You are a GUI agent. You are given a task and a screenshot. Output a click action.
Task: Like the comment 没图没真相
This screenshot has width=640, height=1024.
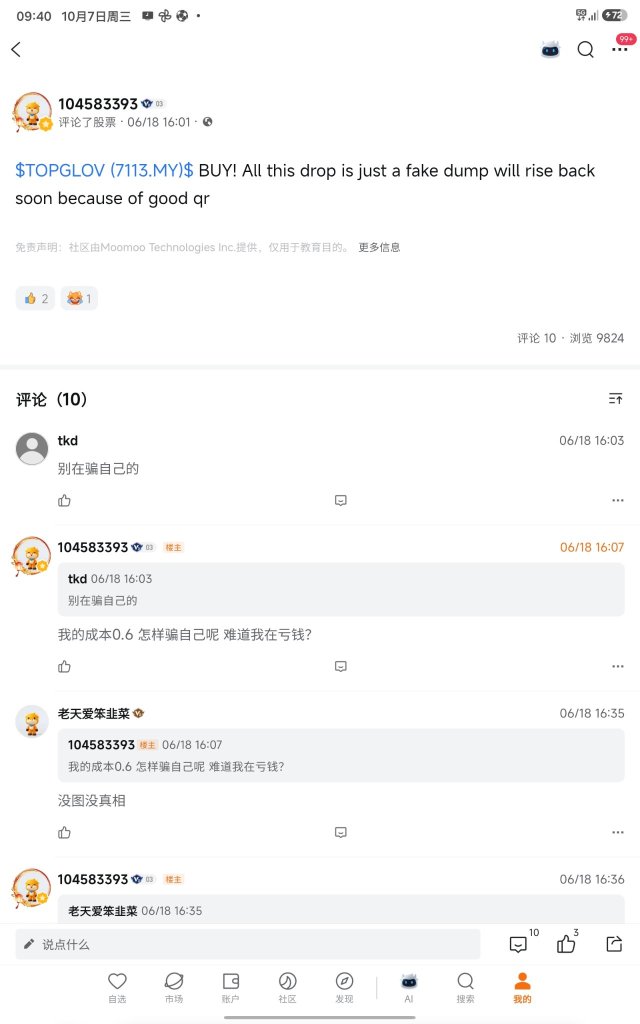(64, 833)
